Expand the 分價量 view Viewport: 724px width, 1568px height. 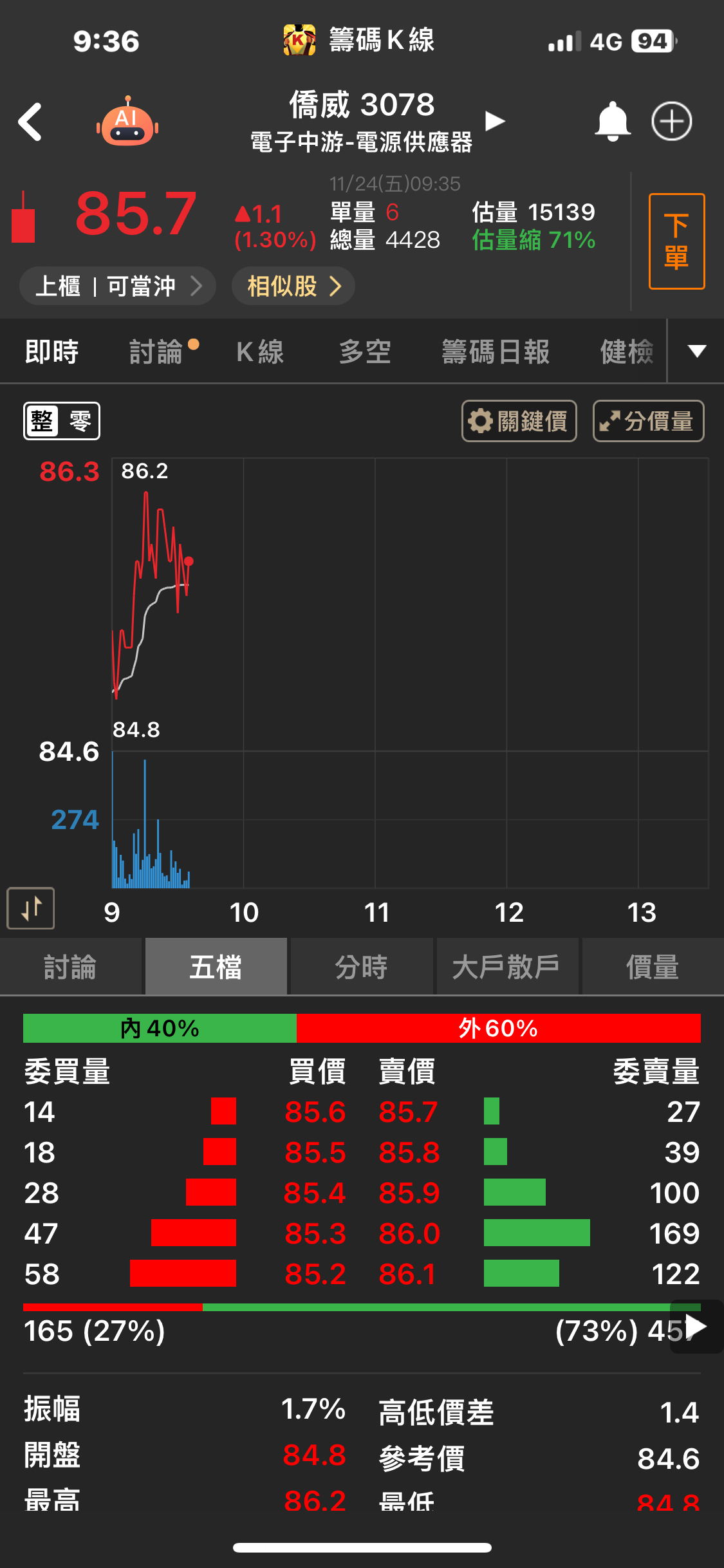click(x=648, y=422)
